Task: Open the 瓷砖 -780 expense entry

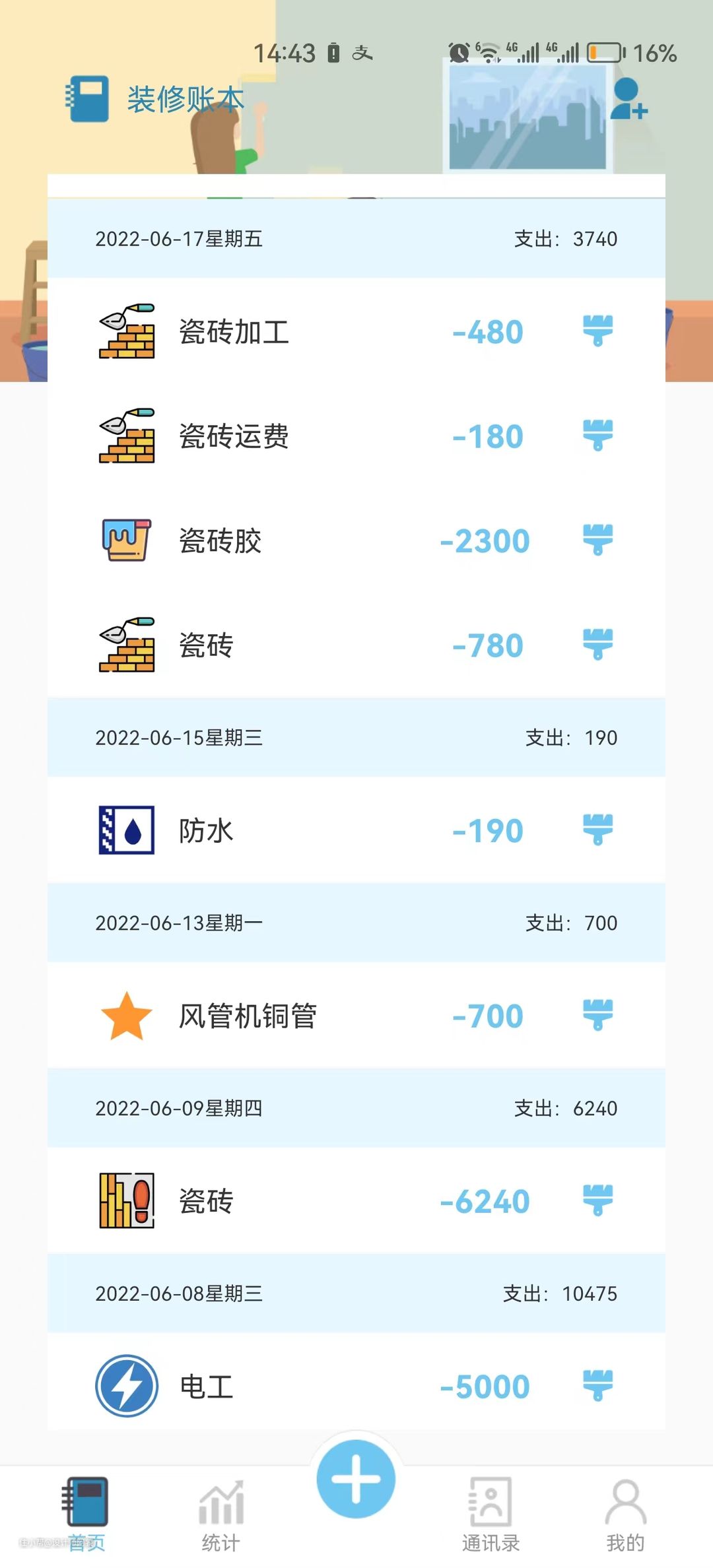Action: tap(356, 645)
